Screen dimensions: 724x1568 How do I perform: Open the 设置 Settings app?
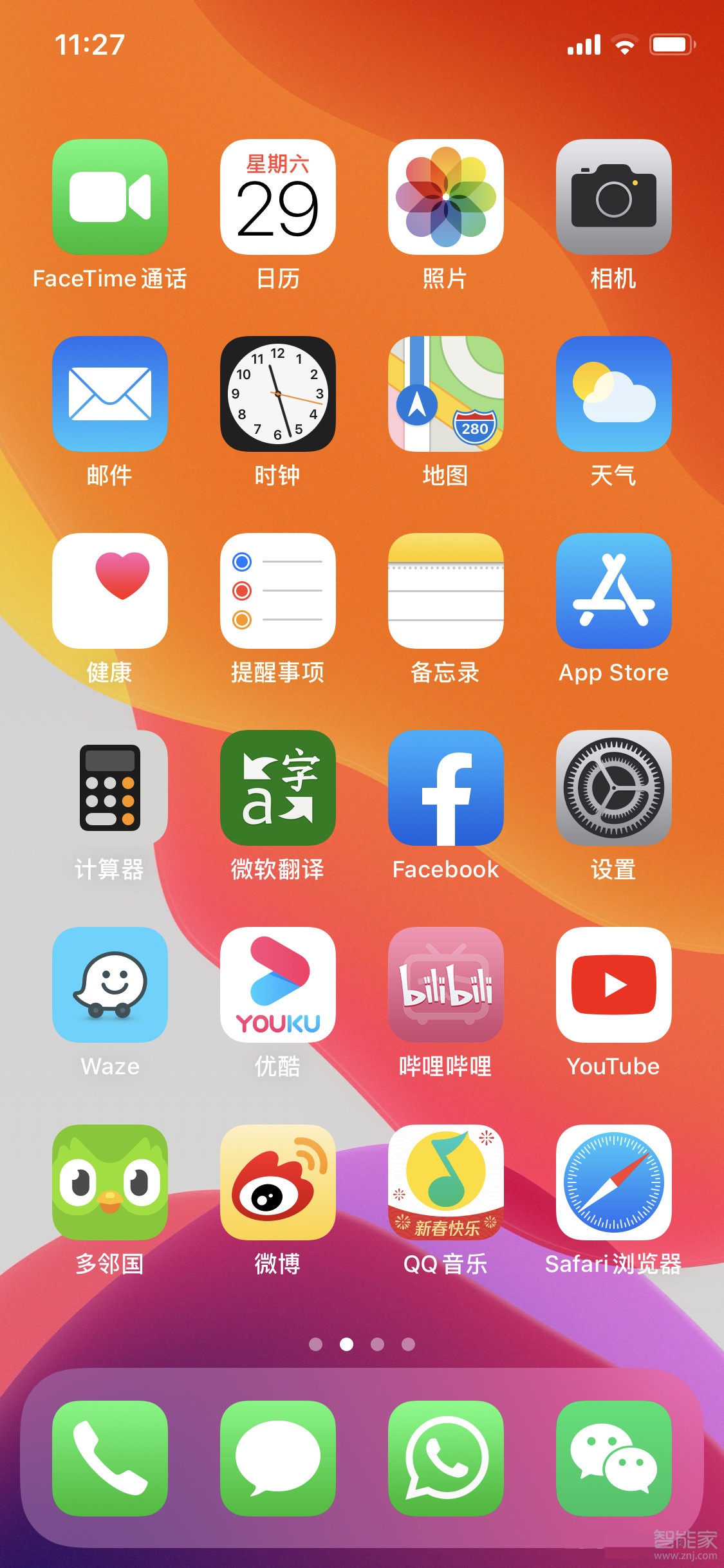[613, 790]
